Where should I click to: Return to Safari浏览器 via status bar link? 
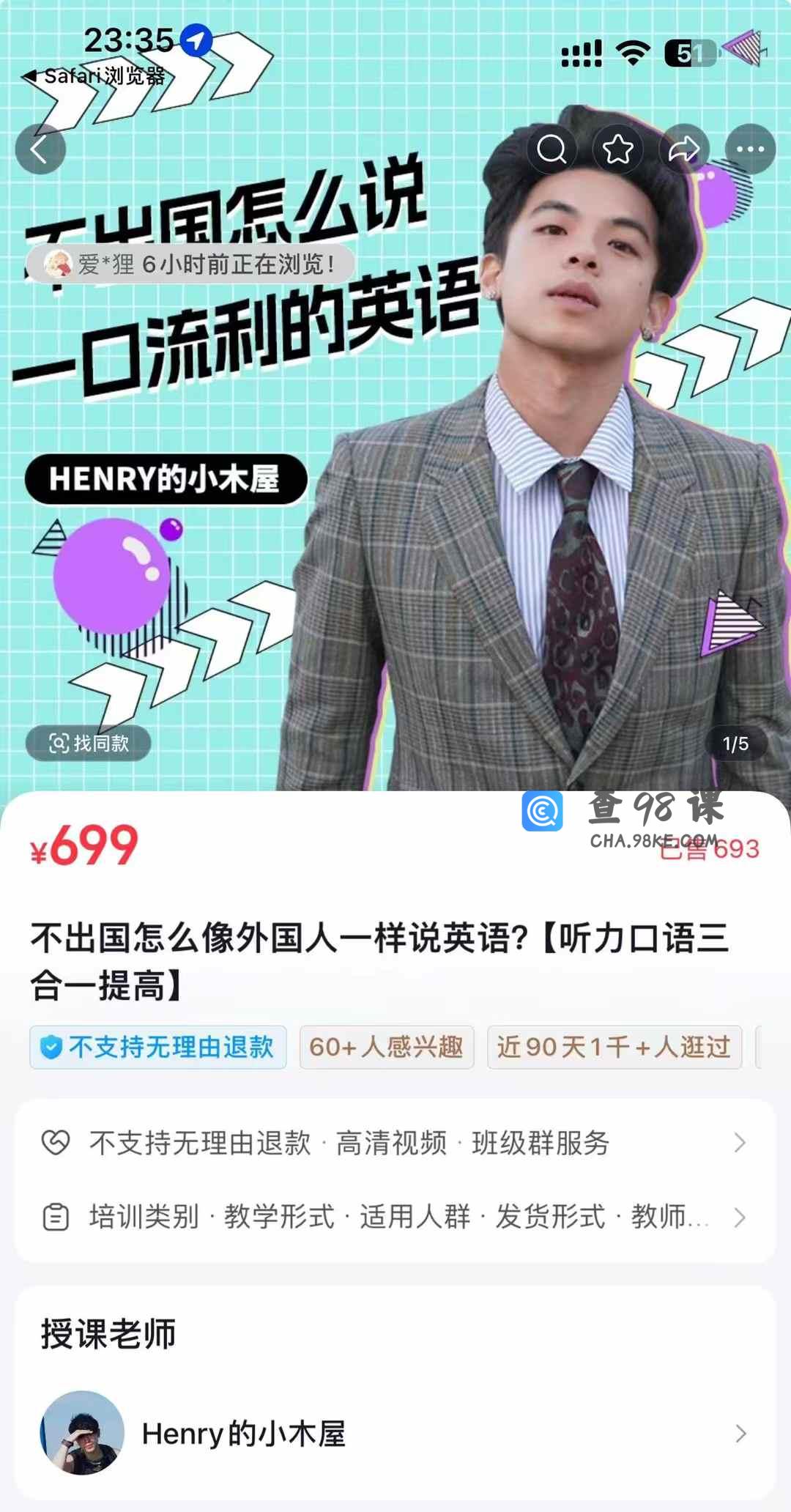95,76
